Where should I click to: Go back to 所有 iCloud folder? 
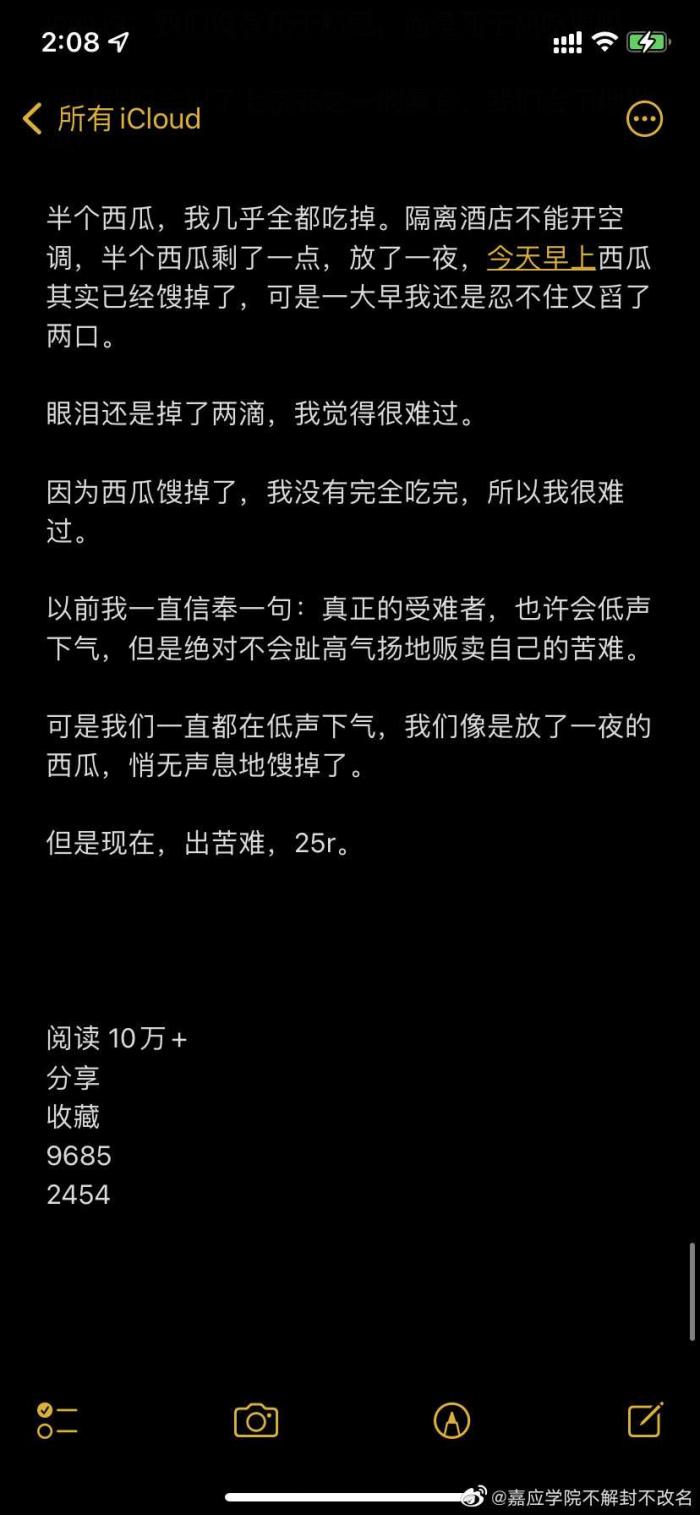[112, 119]
